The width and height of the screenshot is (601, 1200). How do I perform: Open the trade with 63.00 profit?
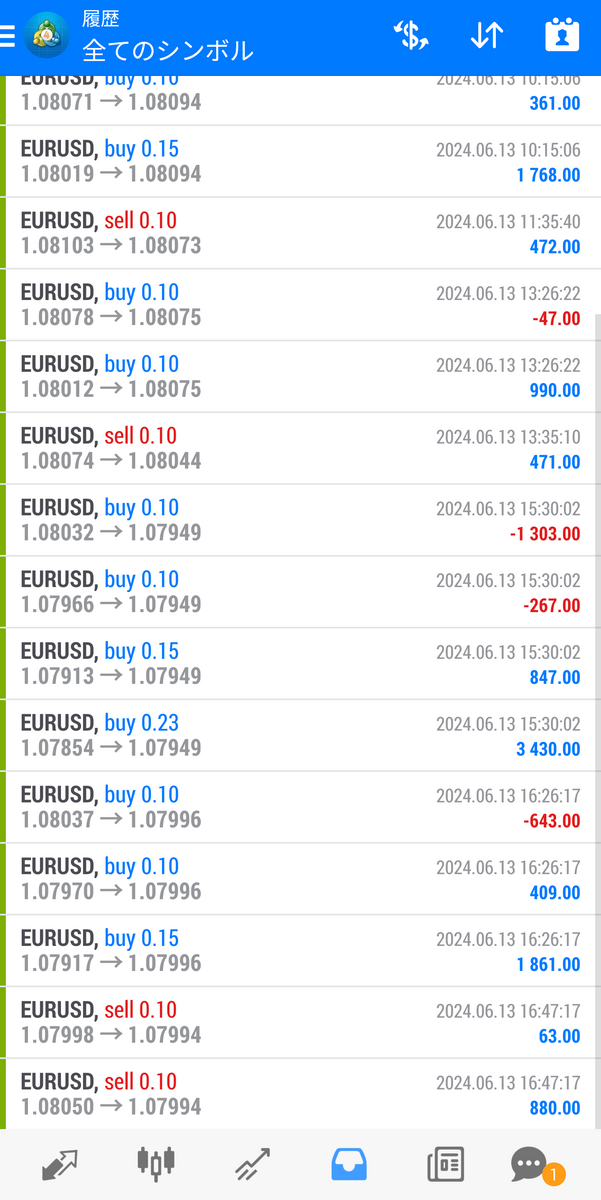pos(300,1023)
